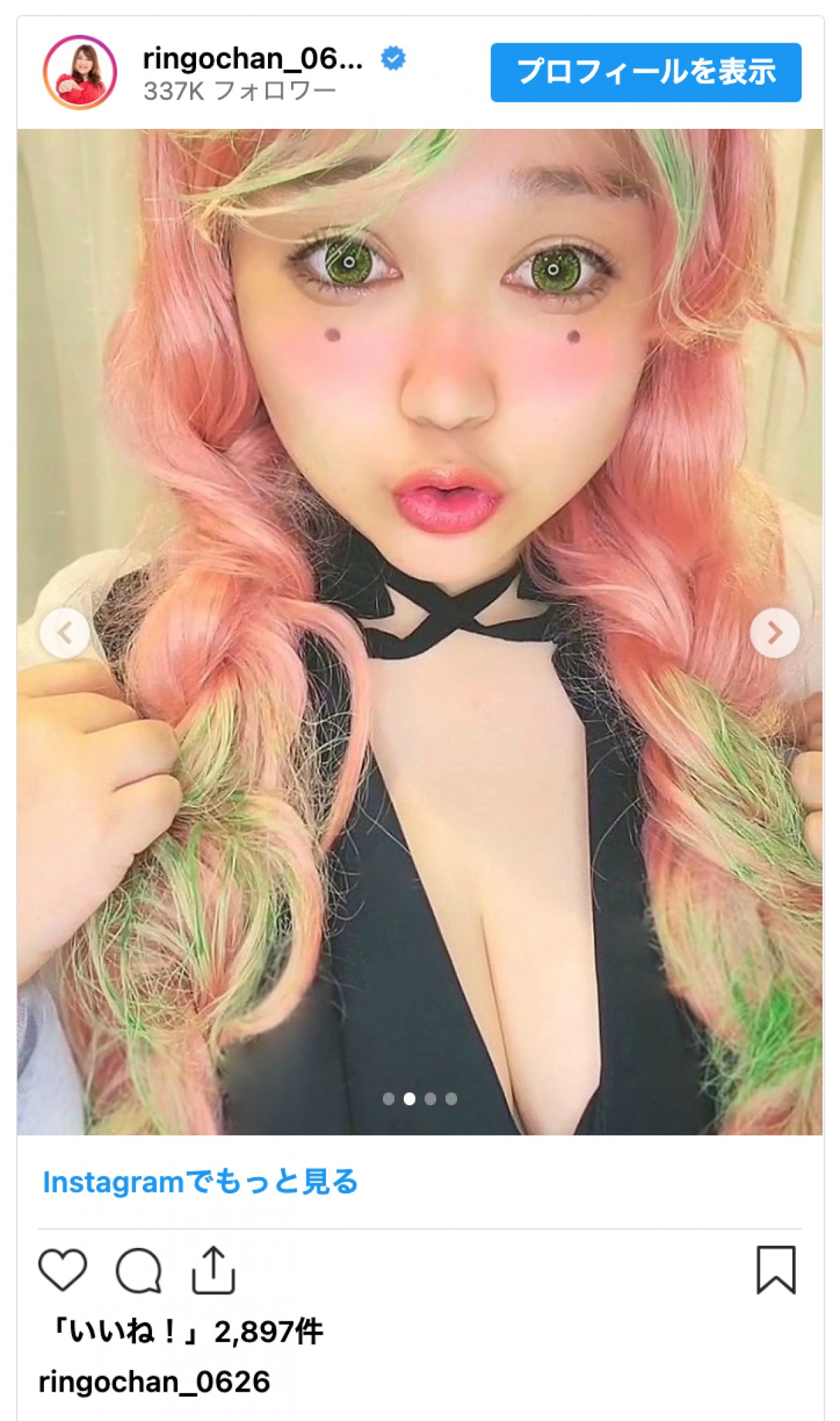Open the ringochan_06... username link in the header
The height and width of the screenshot is (1421, 840).
coord(253,59)
